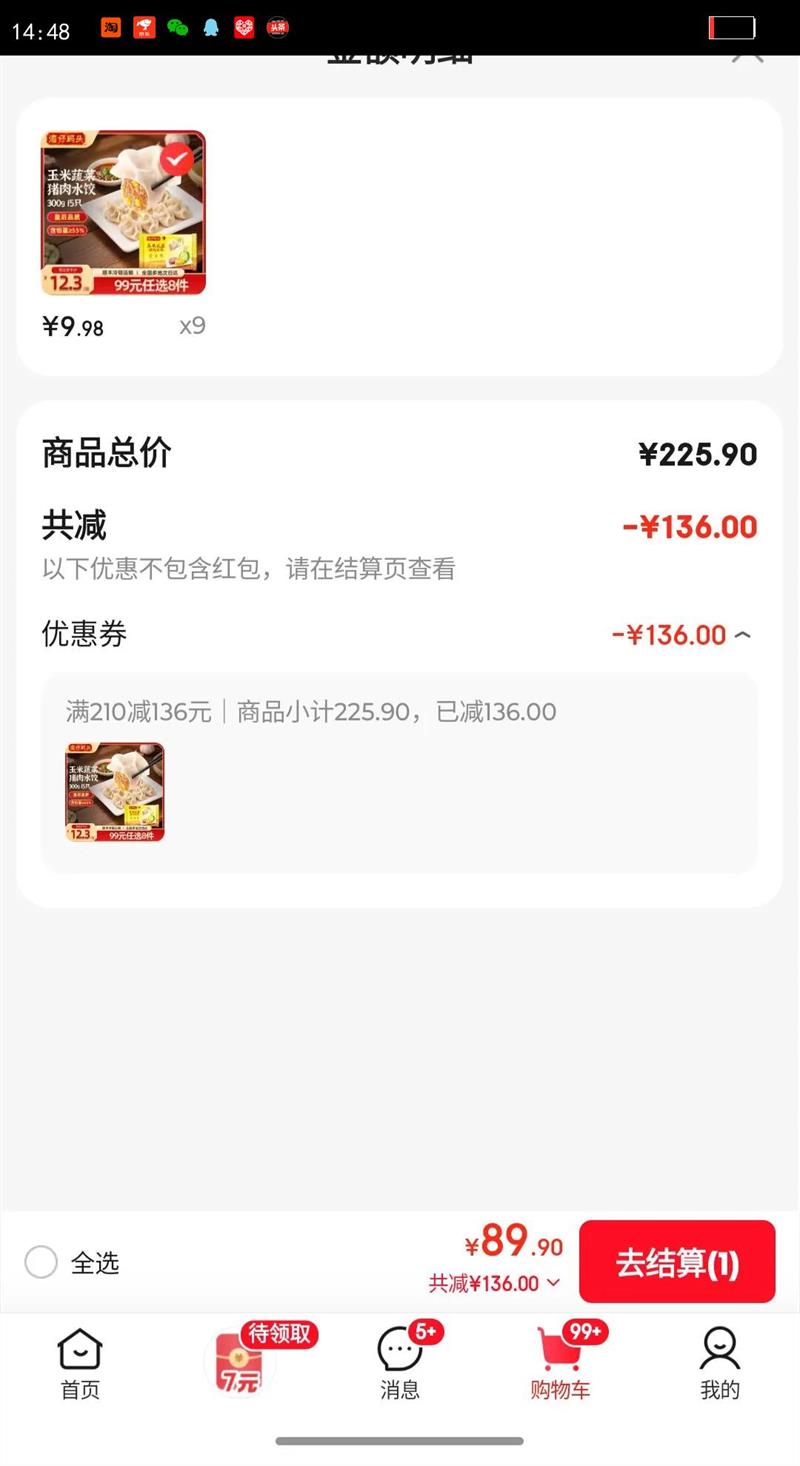Expand the 共减¥136.00 discount summary
800x1466 pixels.
495,1283
